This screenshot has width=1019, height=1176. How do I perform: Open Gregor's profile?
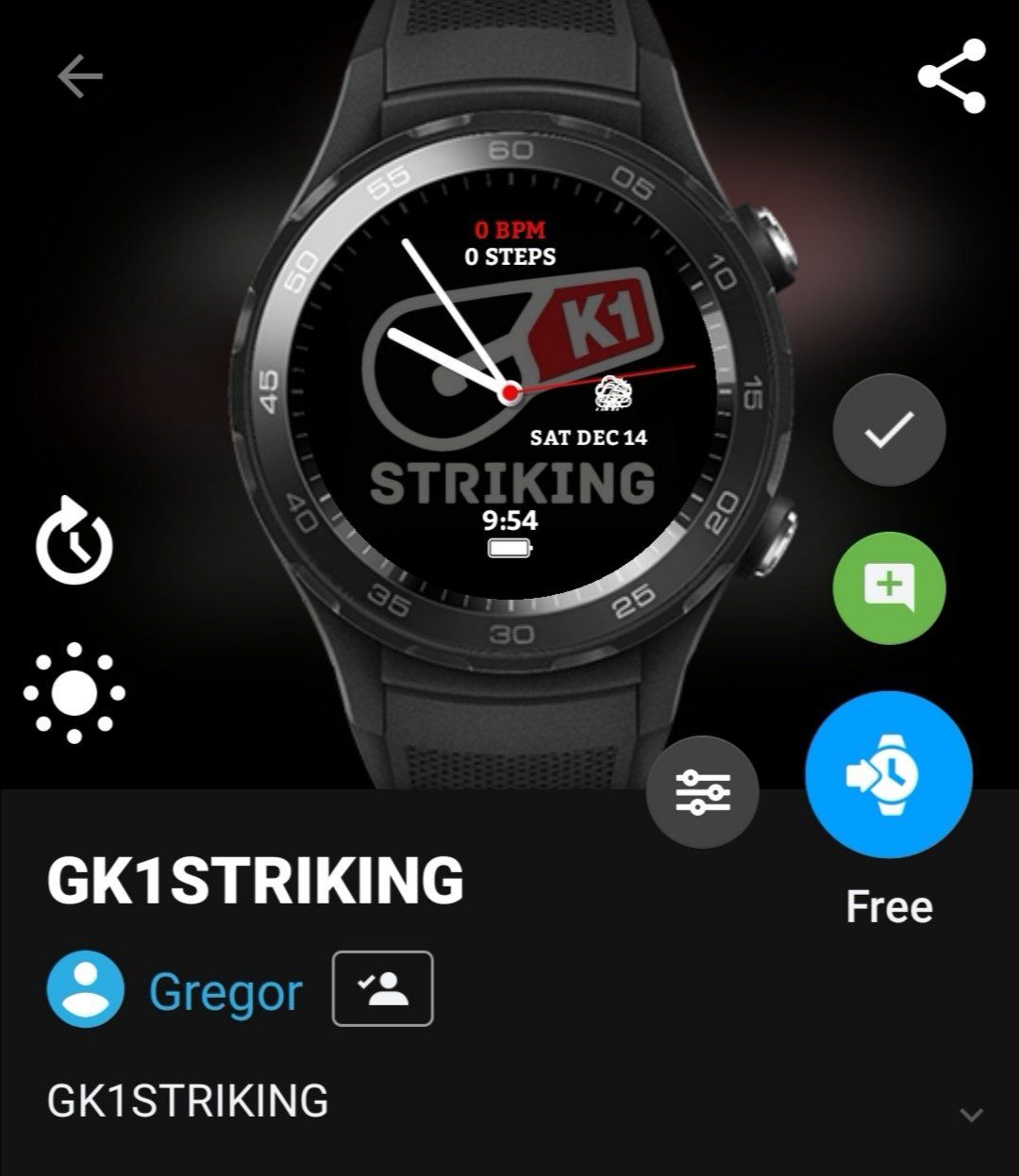pos(225,991)
